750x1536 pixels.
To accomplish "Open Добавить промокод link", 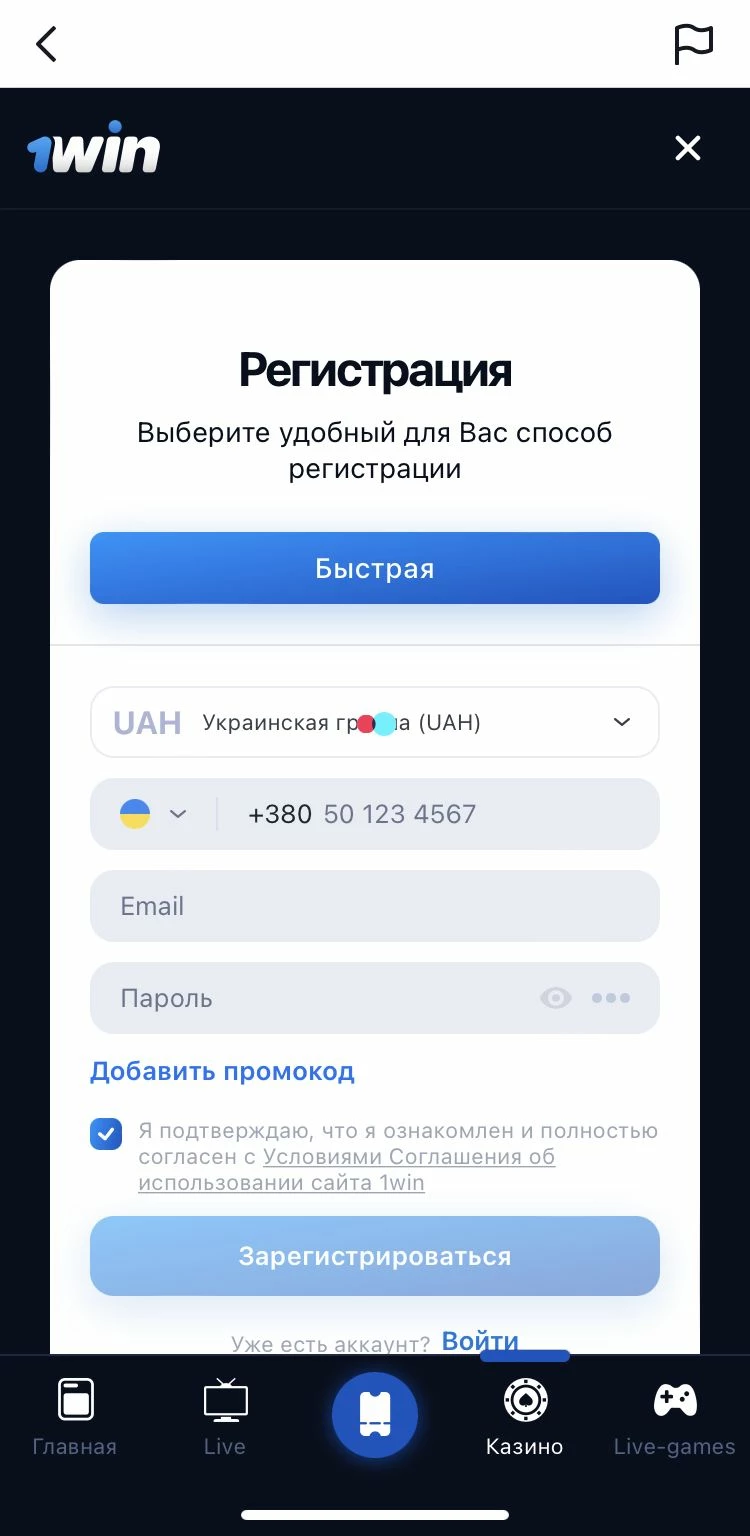I will (x=222, y=1072).
